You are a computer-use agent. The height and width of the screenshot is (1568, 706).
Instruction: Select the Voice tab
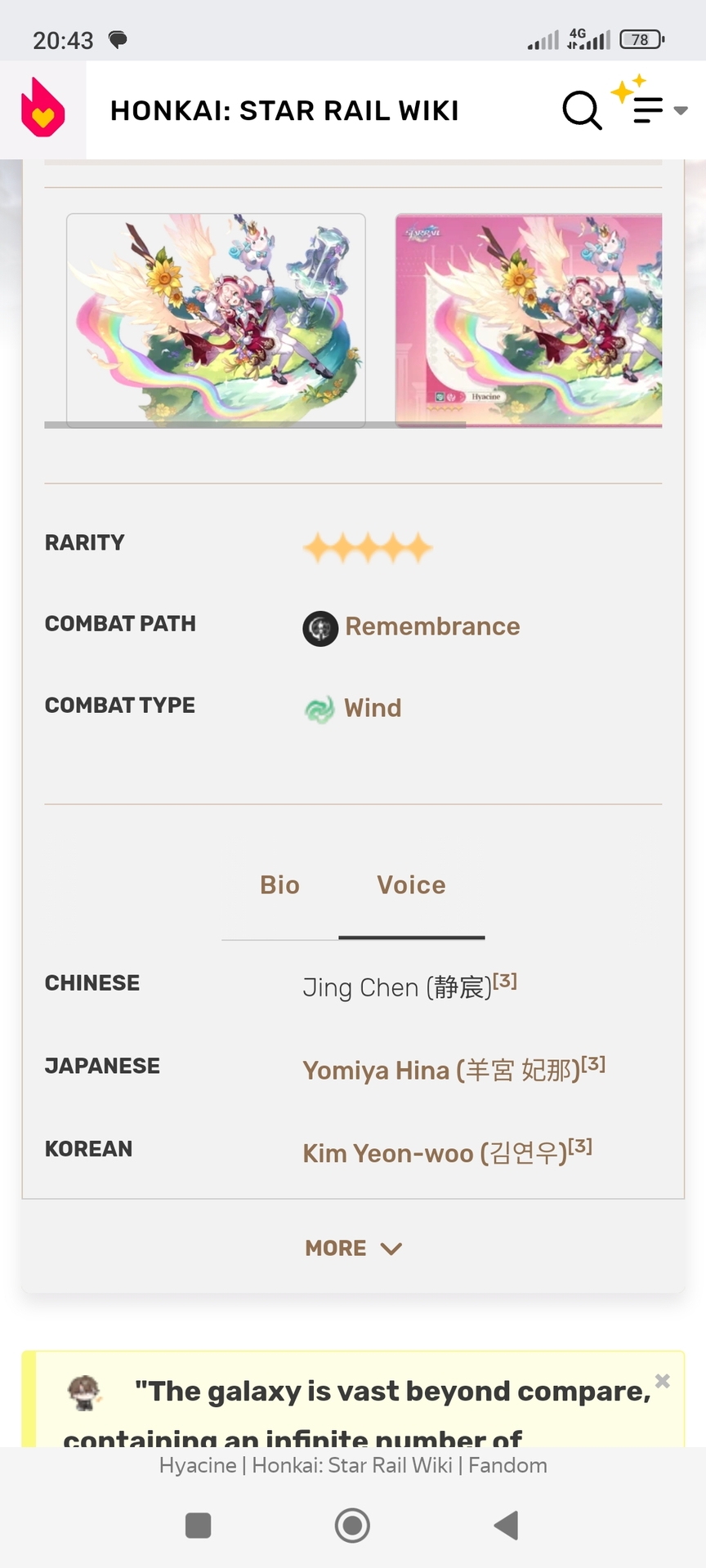pos(411,885)
